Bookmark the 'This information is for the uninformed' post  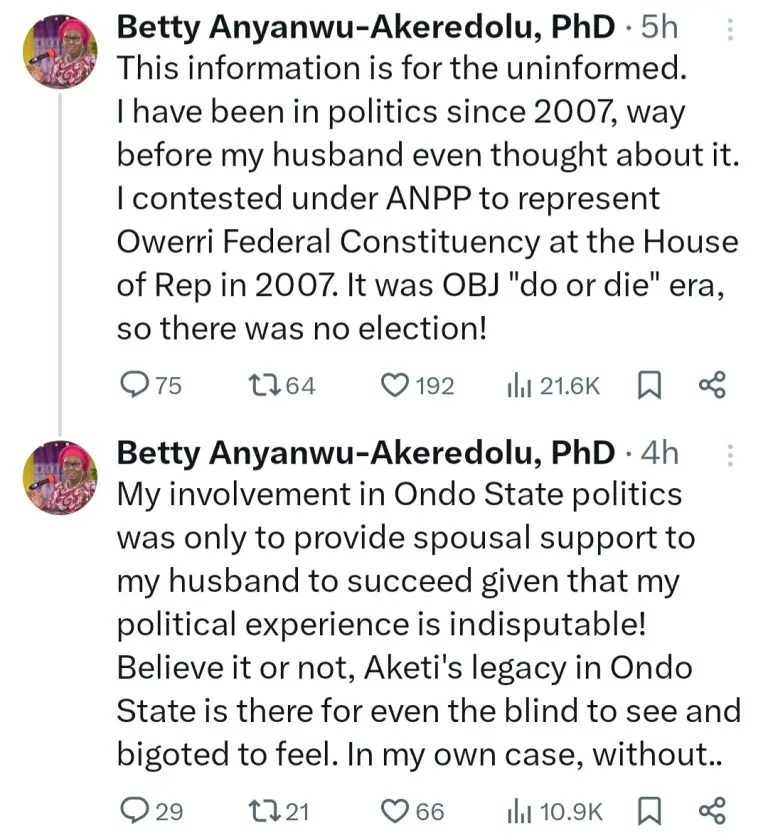pos(648,385)
